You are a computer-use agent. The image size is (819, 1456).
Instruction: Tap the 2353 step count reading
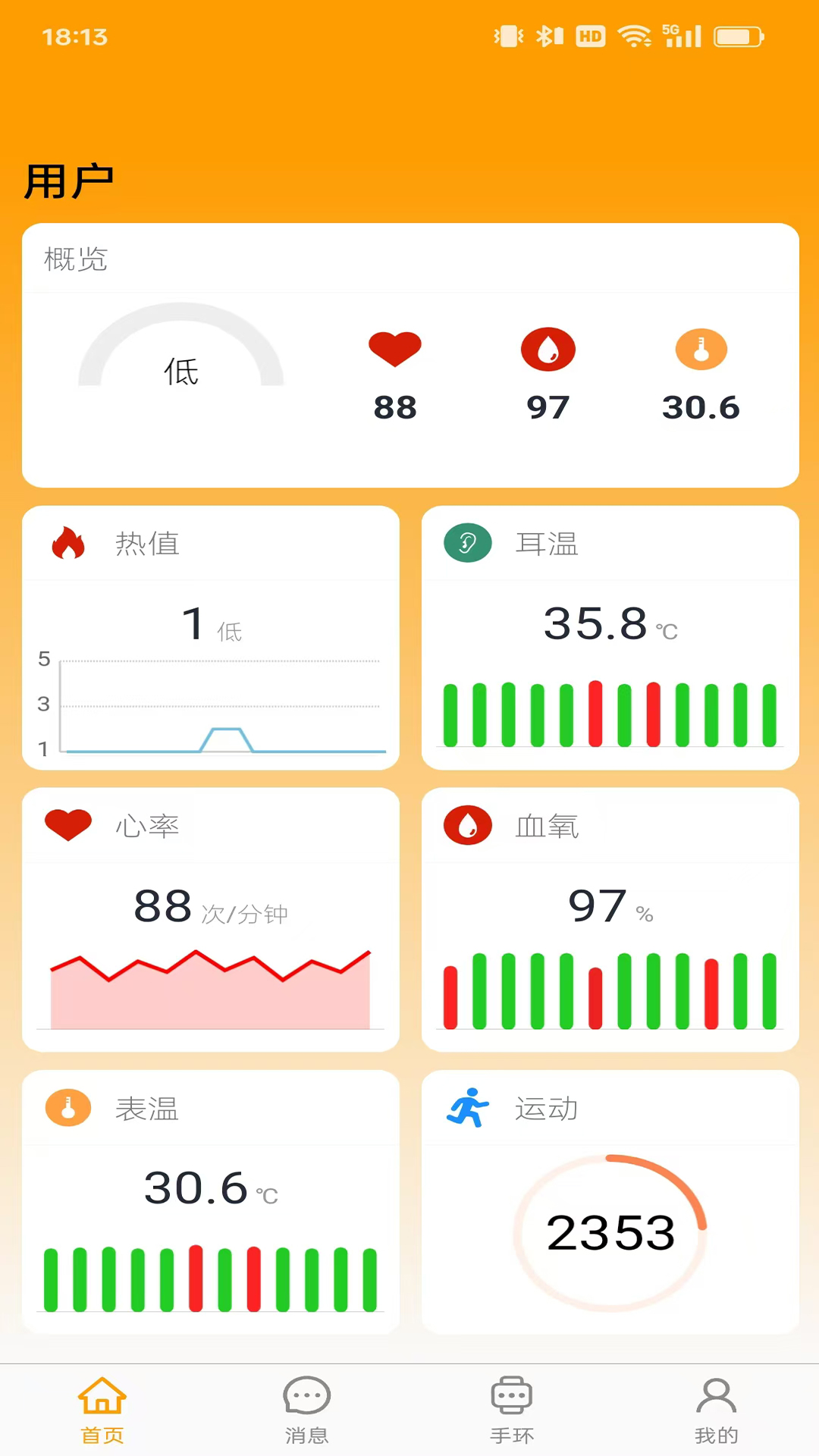click(611, 1232)
